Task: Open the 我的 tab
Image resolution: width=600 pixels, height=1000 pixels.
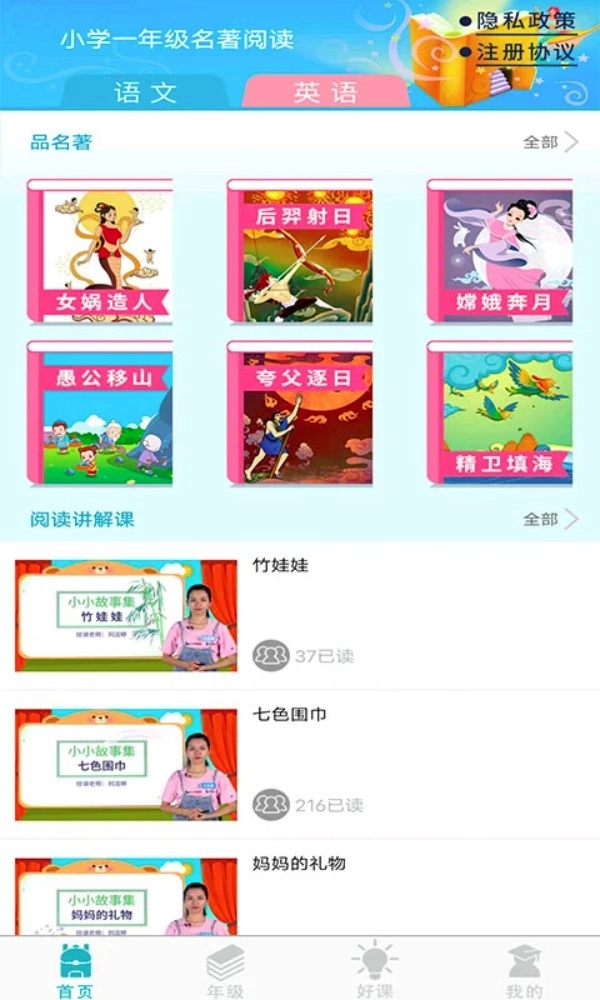Action: [x=524, y=970]
